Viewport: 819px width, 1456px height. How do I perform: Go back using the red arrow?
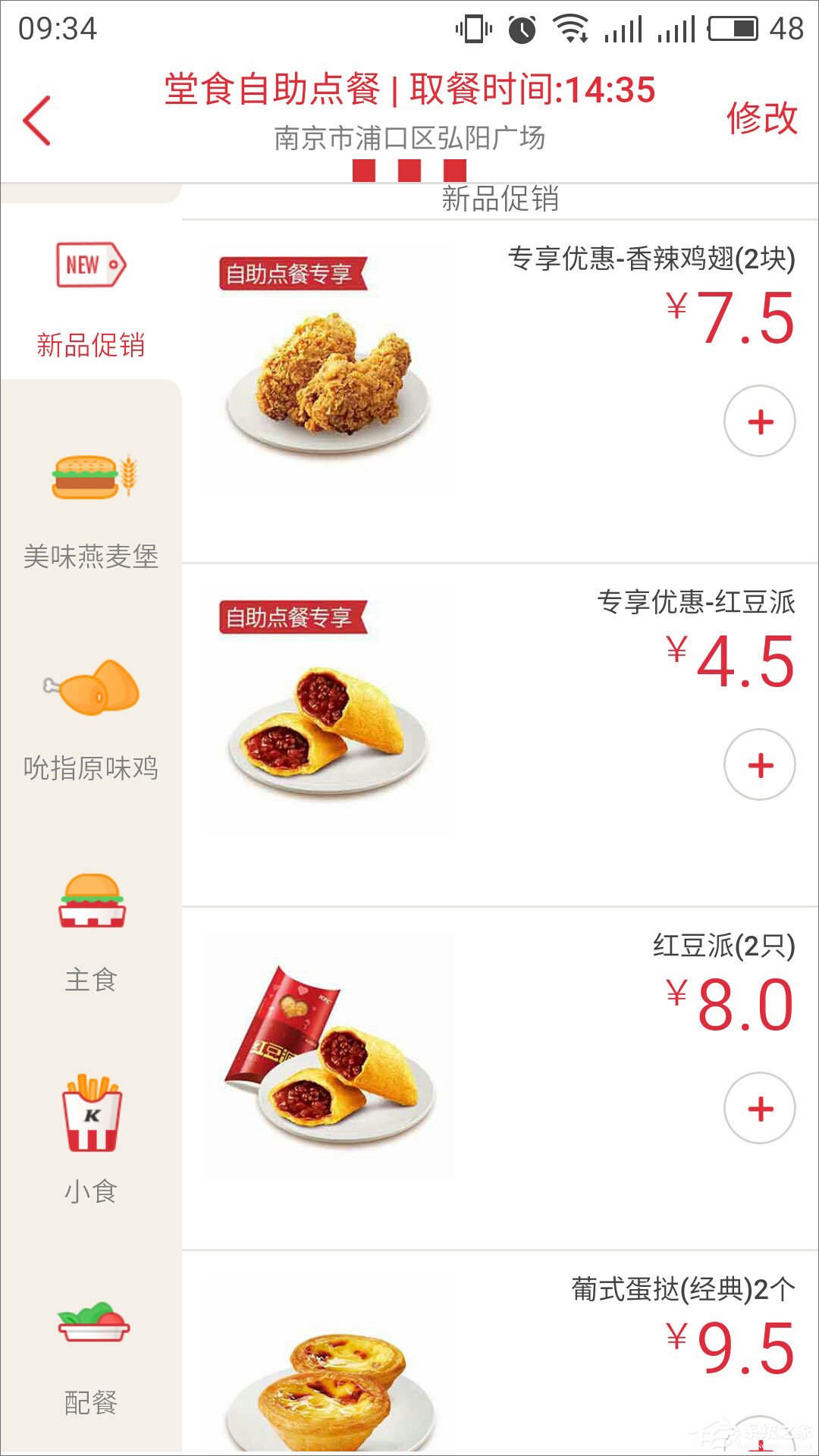37,120
